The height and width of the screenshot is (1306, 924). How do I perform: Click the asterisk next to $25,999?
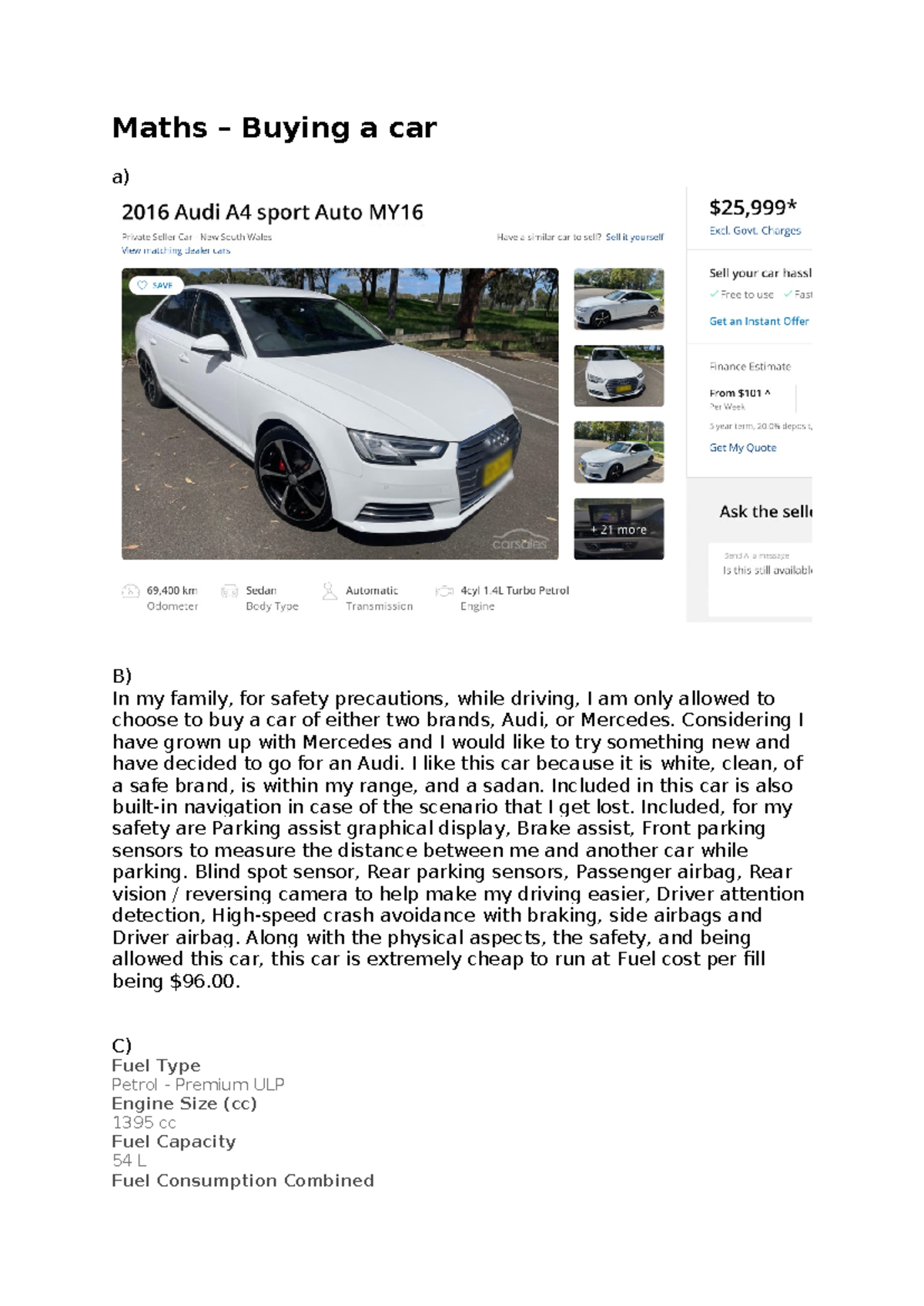(x=792, y=208)
